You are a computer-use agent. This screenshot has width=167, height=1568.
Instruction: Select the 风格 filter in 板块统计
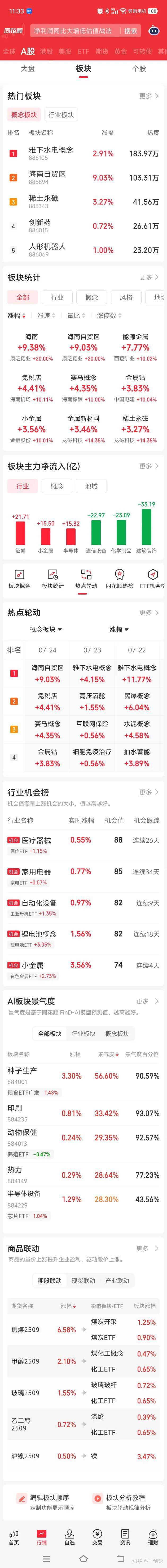[x=126, y=297]
